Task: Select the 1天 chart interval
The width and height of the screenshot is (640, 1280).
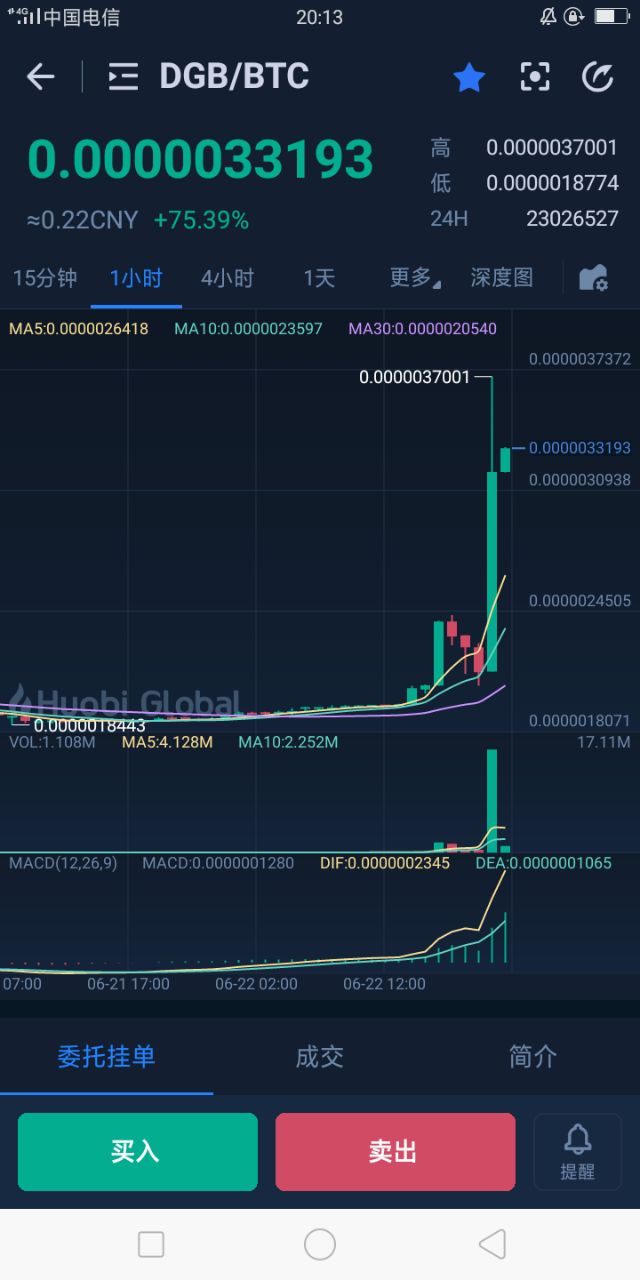Action: (319, 278)
